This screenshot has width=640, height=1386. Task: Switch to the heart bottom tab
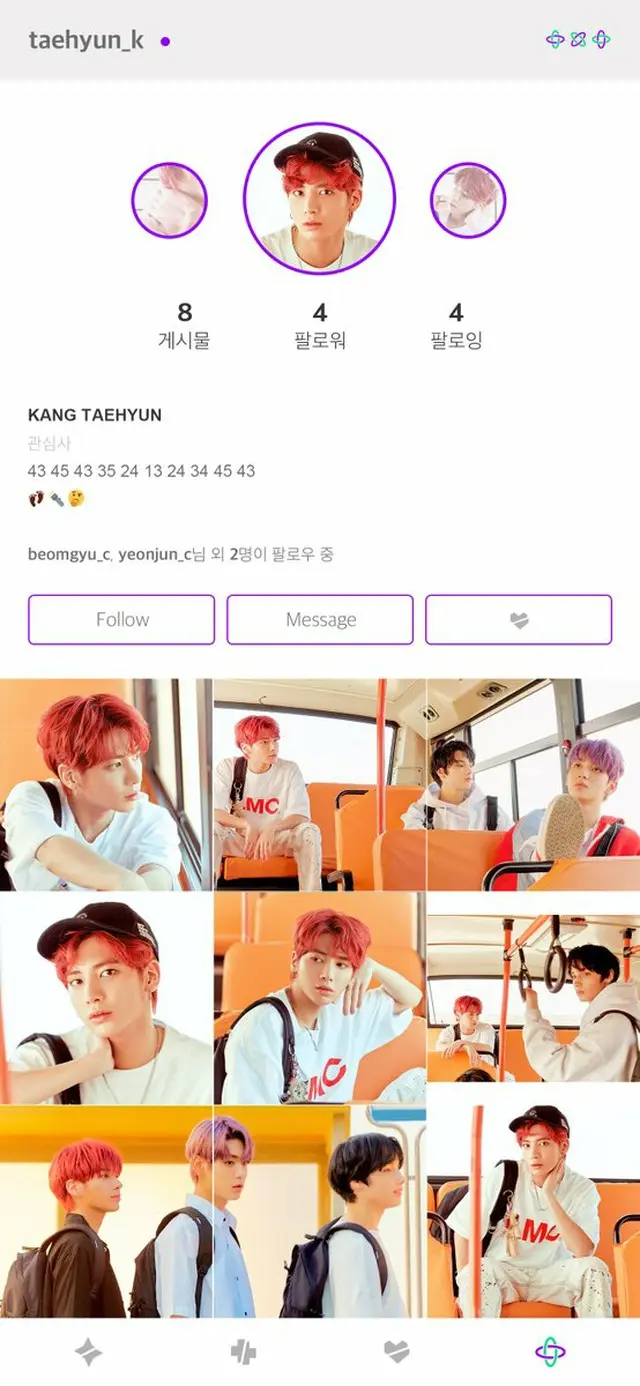[x=397, y=1352]
